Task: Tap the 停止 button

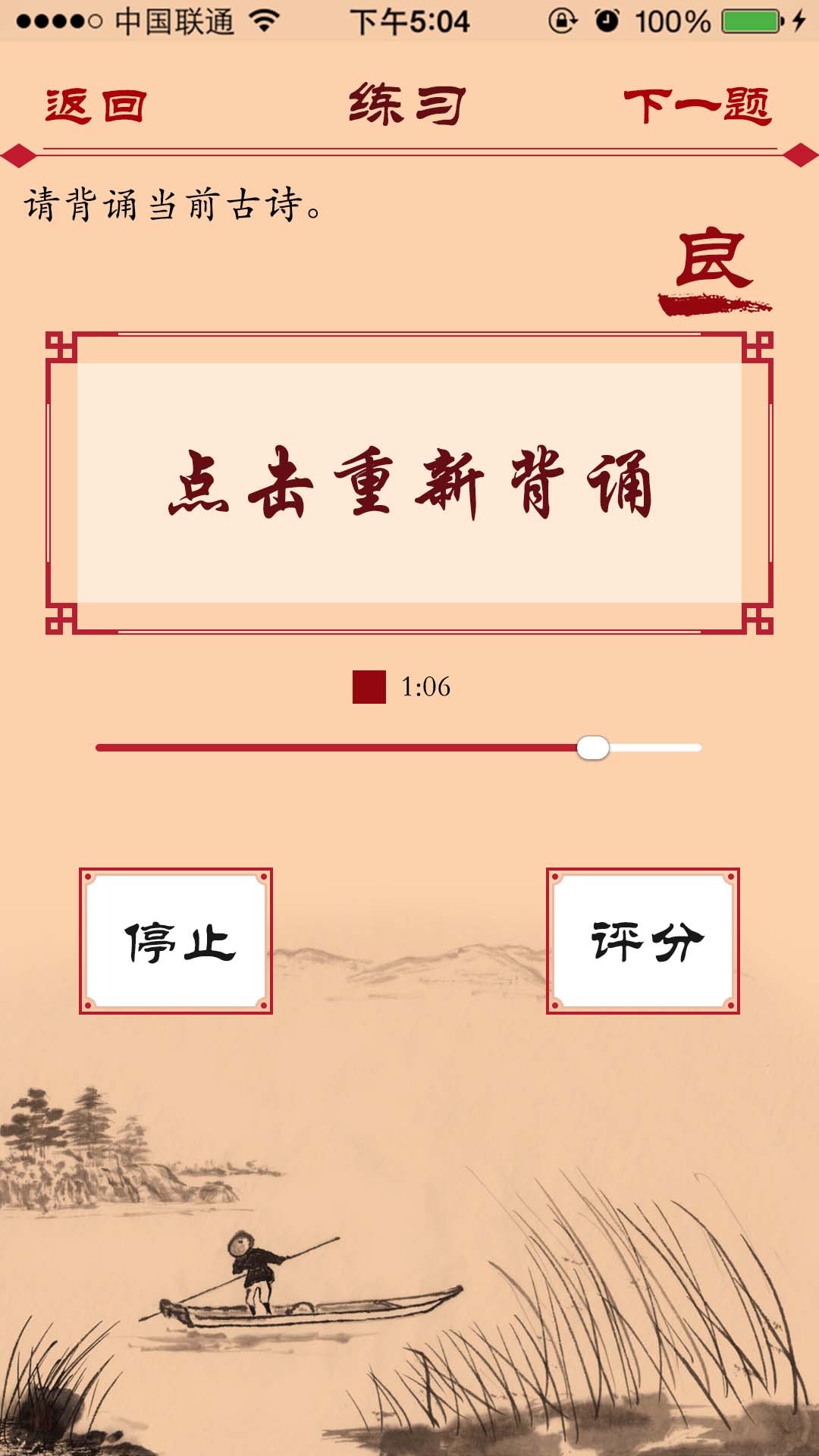Action: point(176,941)
